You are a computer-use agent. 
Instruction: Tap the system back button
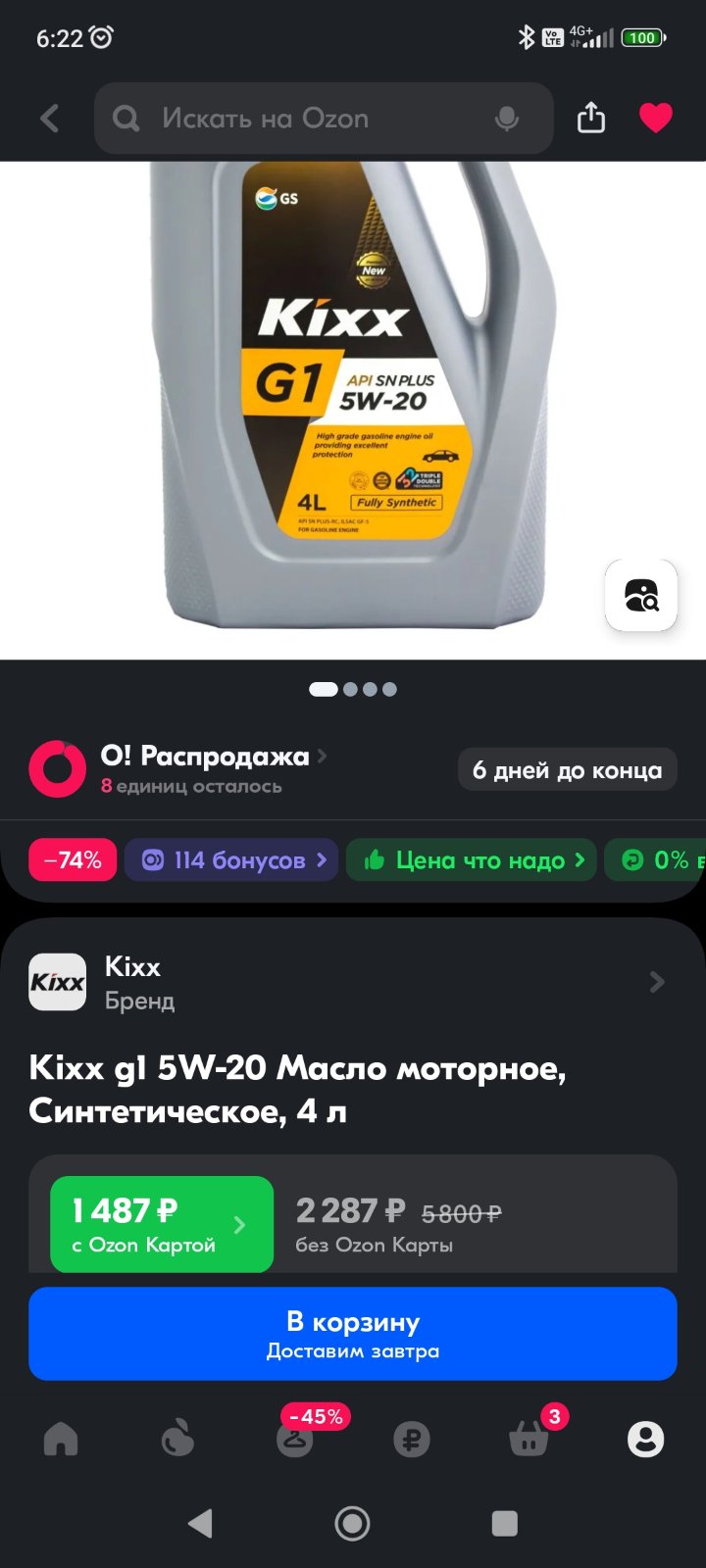(x=200, y=1523)
